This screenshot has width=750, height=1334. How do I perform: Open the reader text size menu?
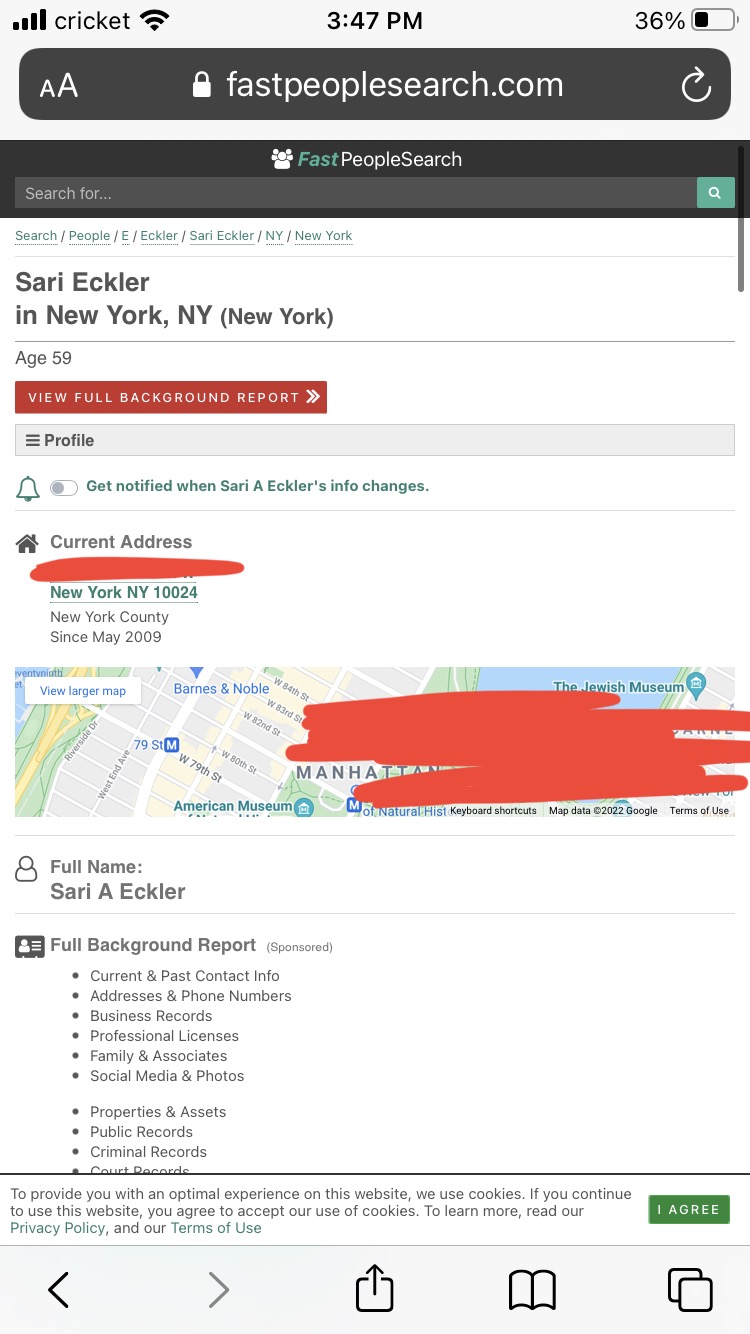[59, 86]
